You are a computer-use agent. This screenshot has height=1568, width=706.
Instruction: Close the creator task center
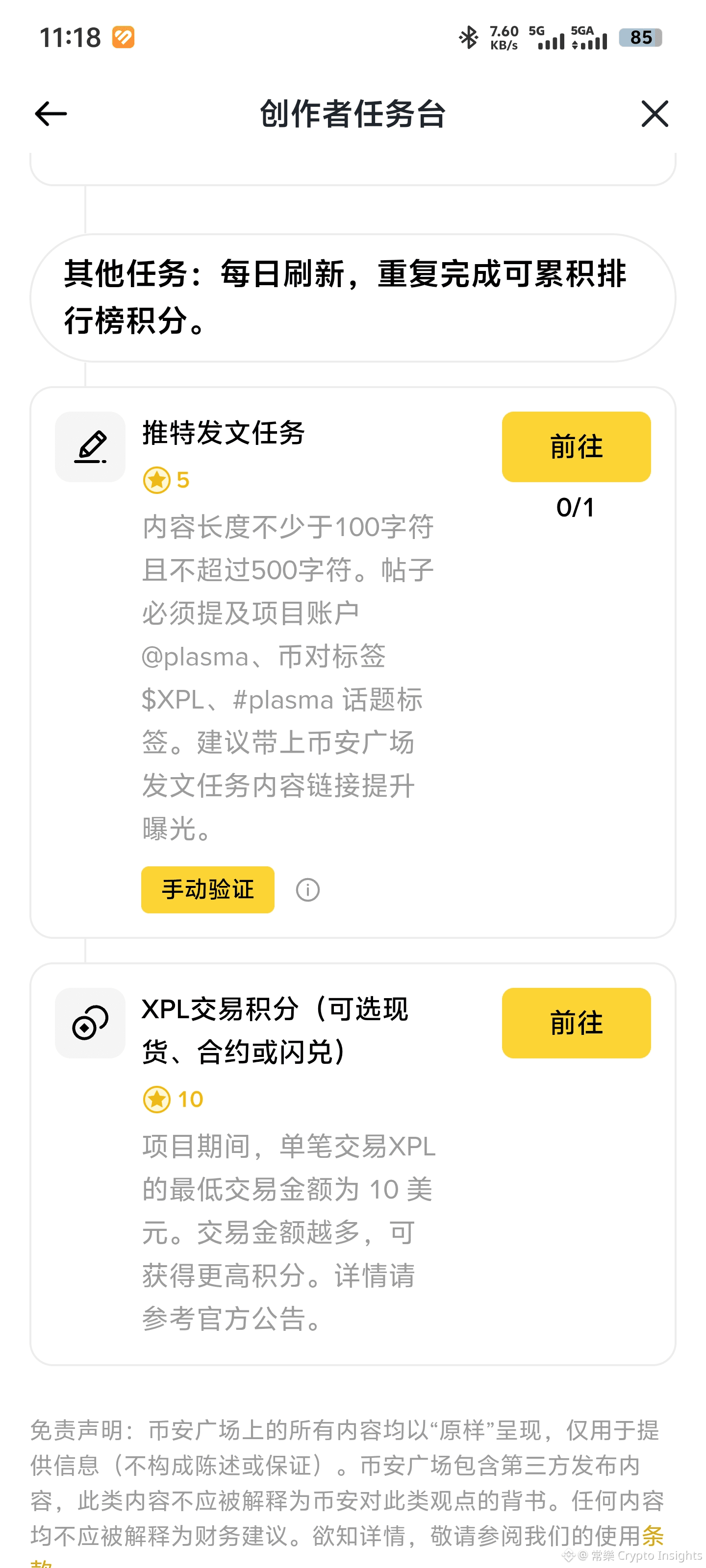655,114
